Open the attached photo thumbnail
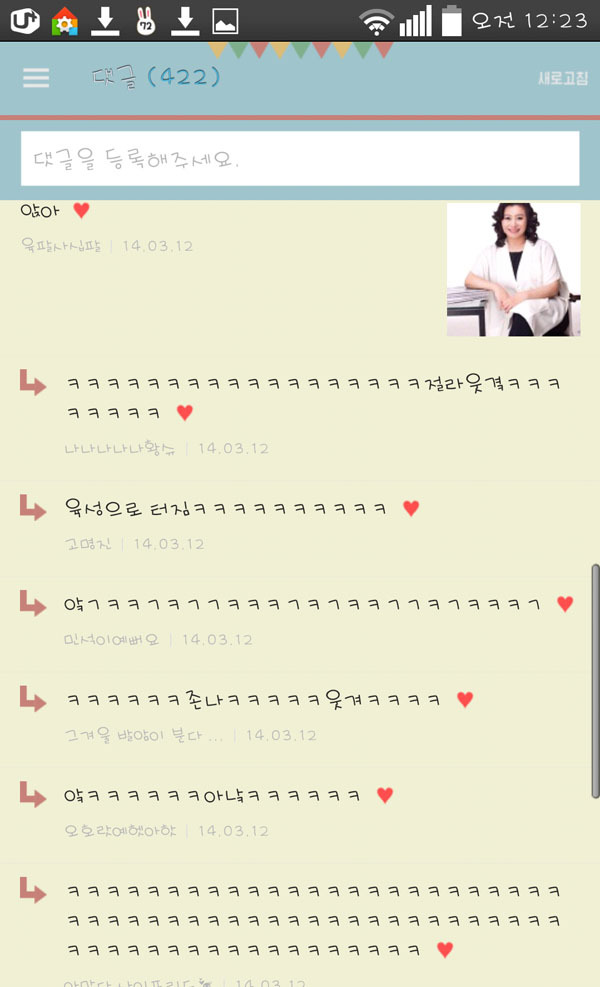The height and width of the screenshot is (987, 600). (x=513, y=269)
